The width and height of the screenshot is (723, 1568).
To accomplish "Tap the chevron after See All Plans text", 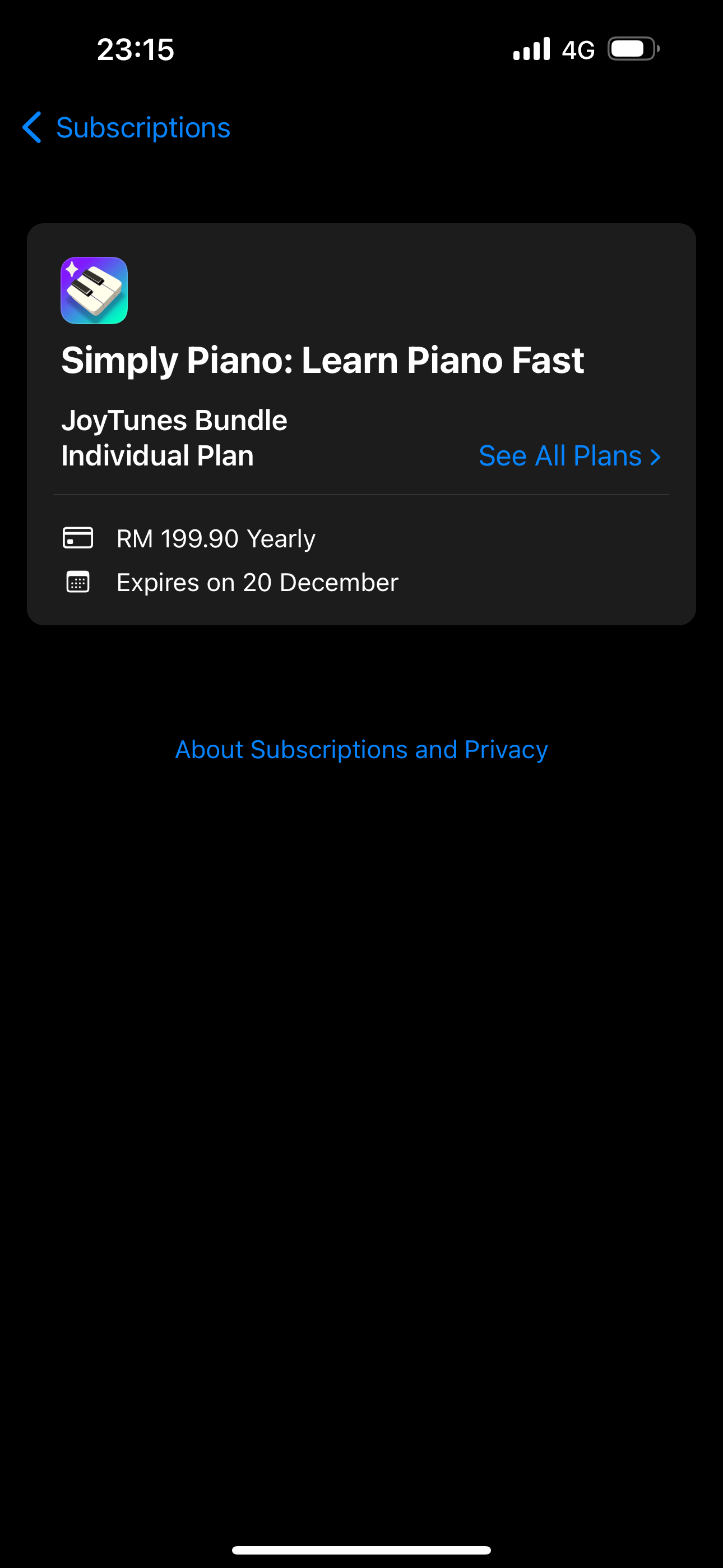I will point(655,456).
